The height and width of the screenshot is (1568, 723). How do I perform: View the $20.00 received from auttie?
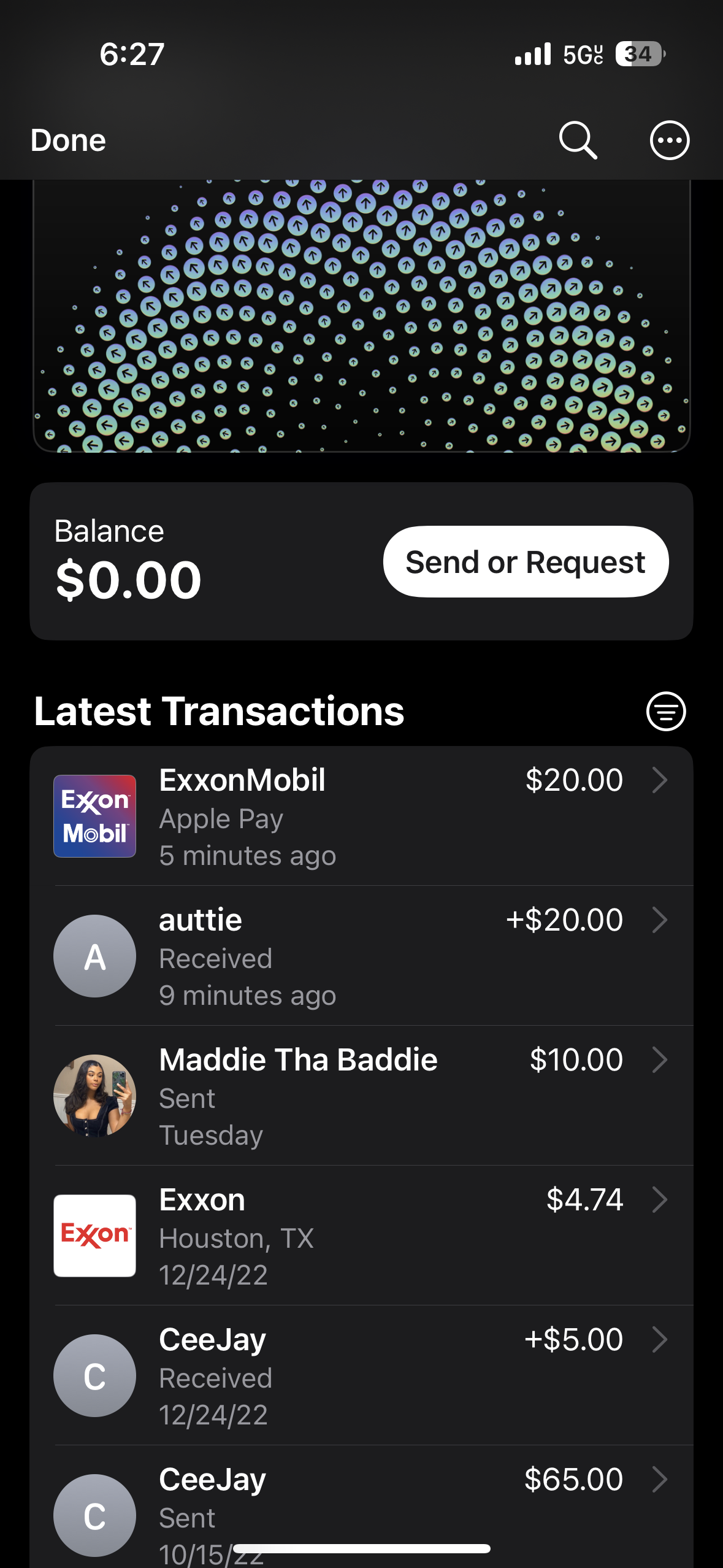361,956
